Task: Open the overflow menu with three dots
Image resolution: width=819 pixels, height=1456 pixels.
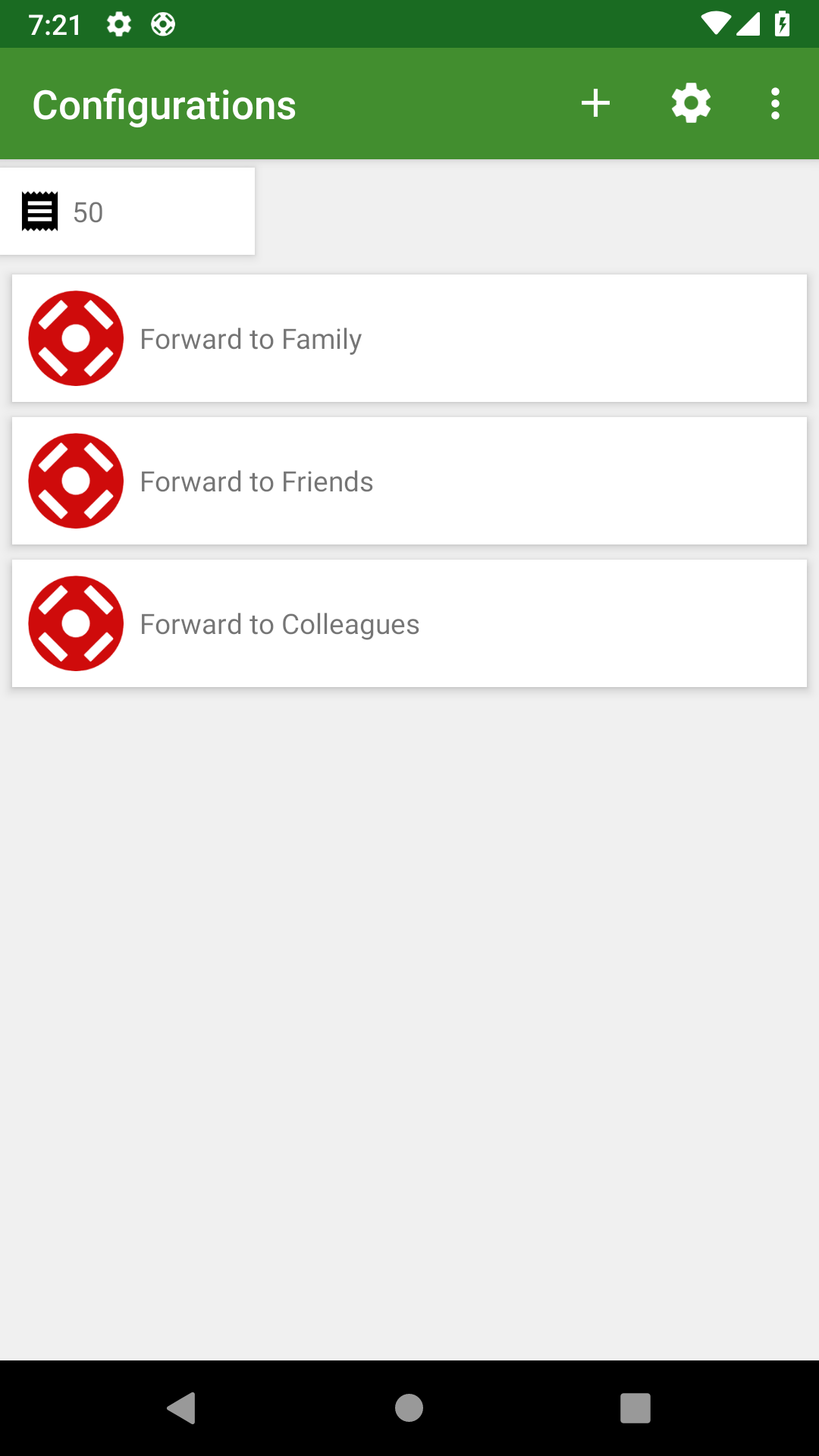Action: click(775, 103)
